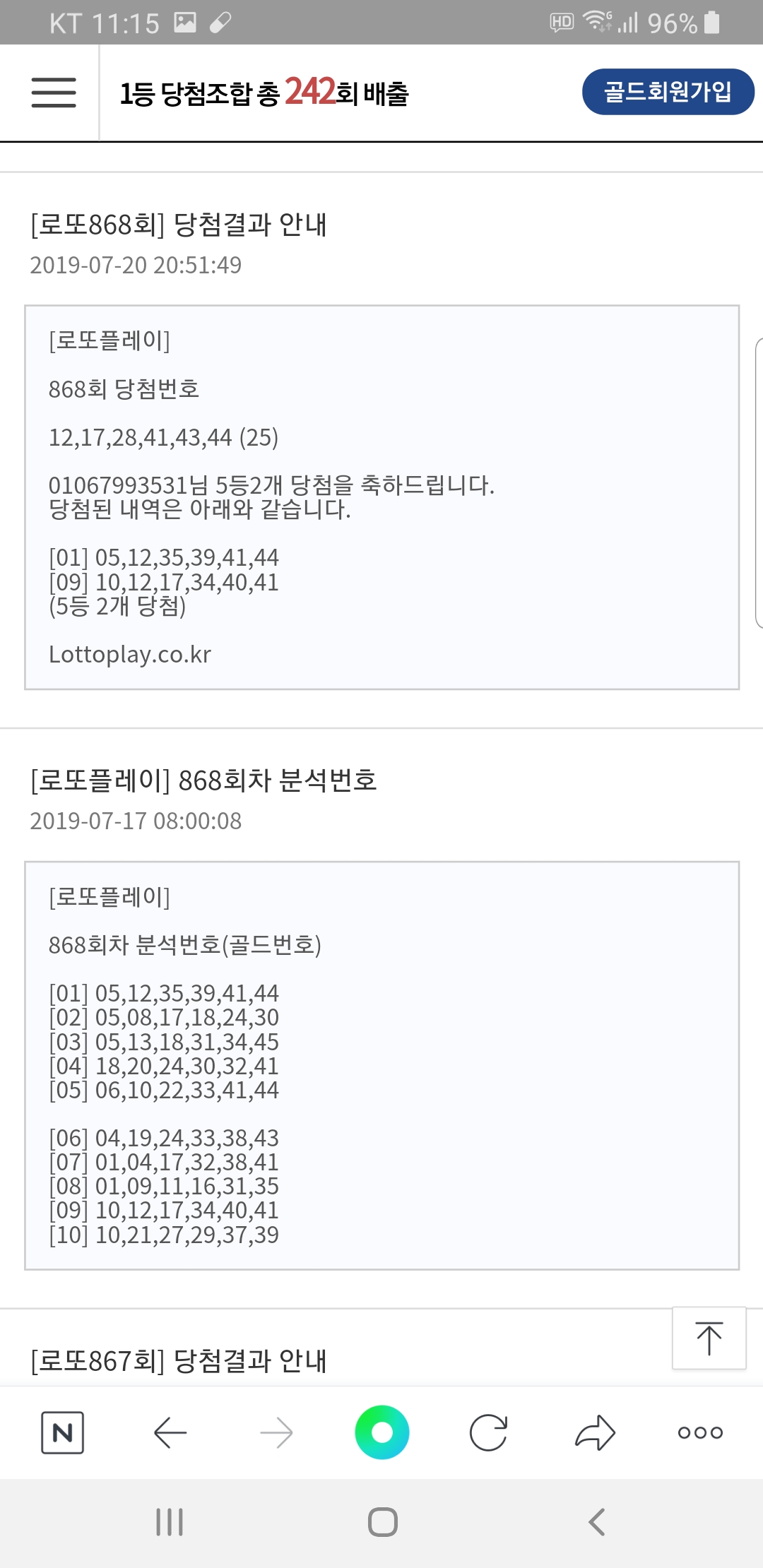The height and width of the screenshot is (1568, 763).
Task: Open the Naver home N icon
Action: pyautogui.click(x=63, y=1433)
